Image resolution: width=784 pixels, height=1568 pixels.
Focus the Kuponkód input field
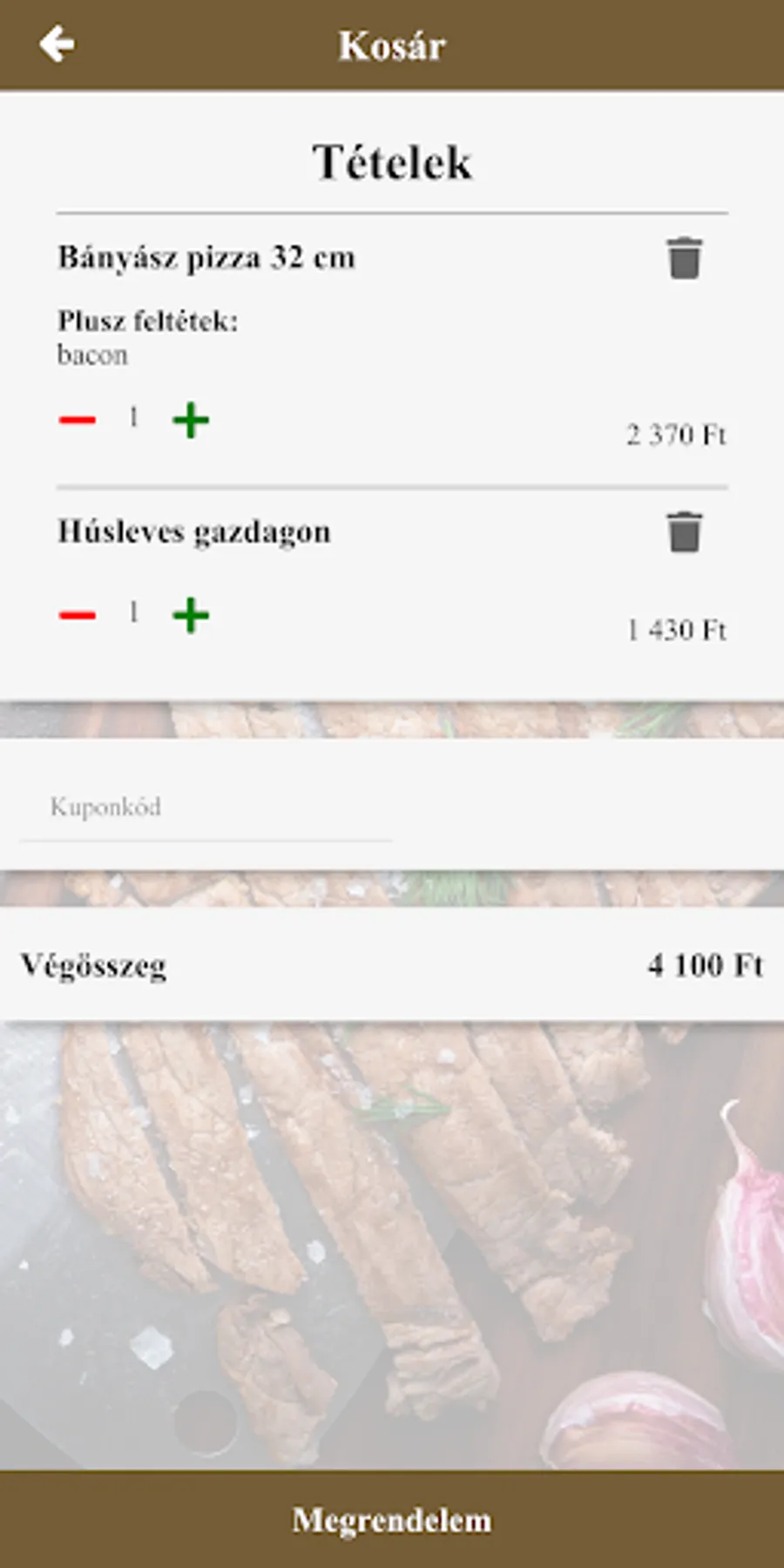point(206,808)
